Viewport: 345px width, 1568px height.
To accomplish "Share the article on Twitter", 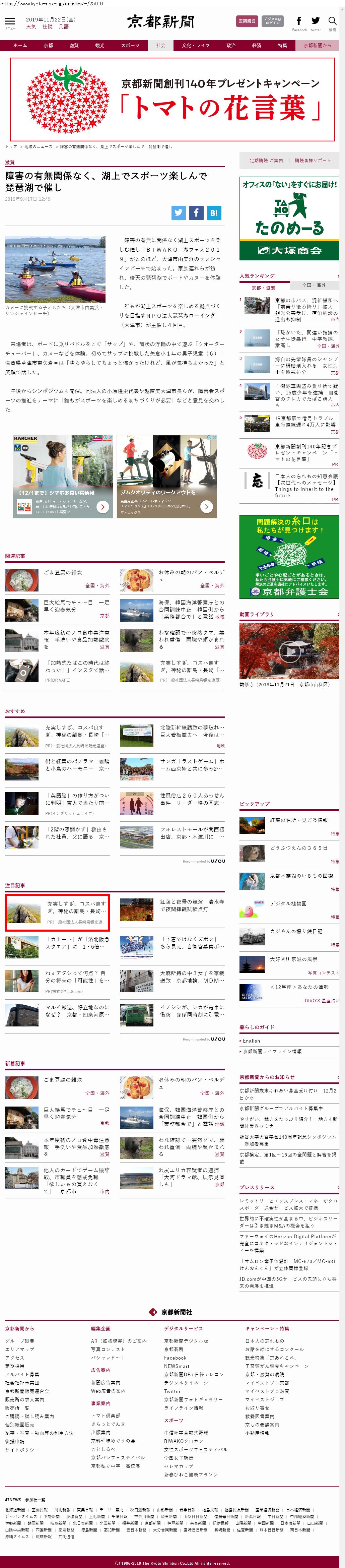I will point(178,212).
